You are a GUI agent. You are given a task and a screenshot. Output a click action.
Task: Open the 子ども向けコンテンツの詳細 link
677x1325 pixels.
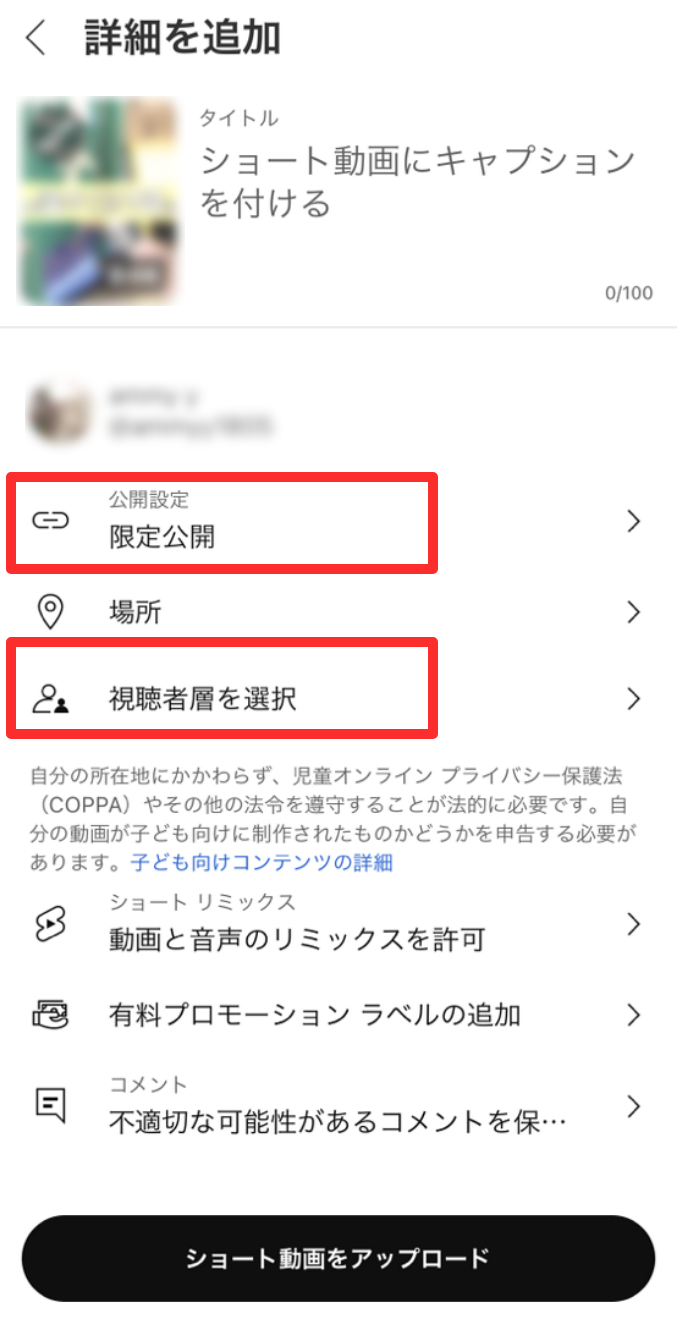[x=263, y=862]
